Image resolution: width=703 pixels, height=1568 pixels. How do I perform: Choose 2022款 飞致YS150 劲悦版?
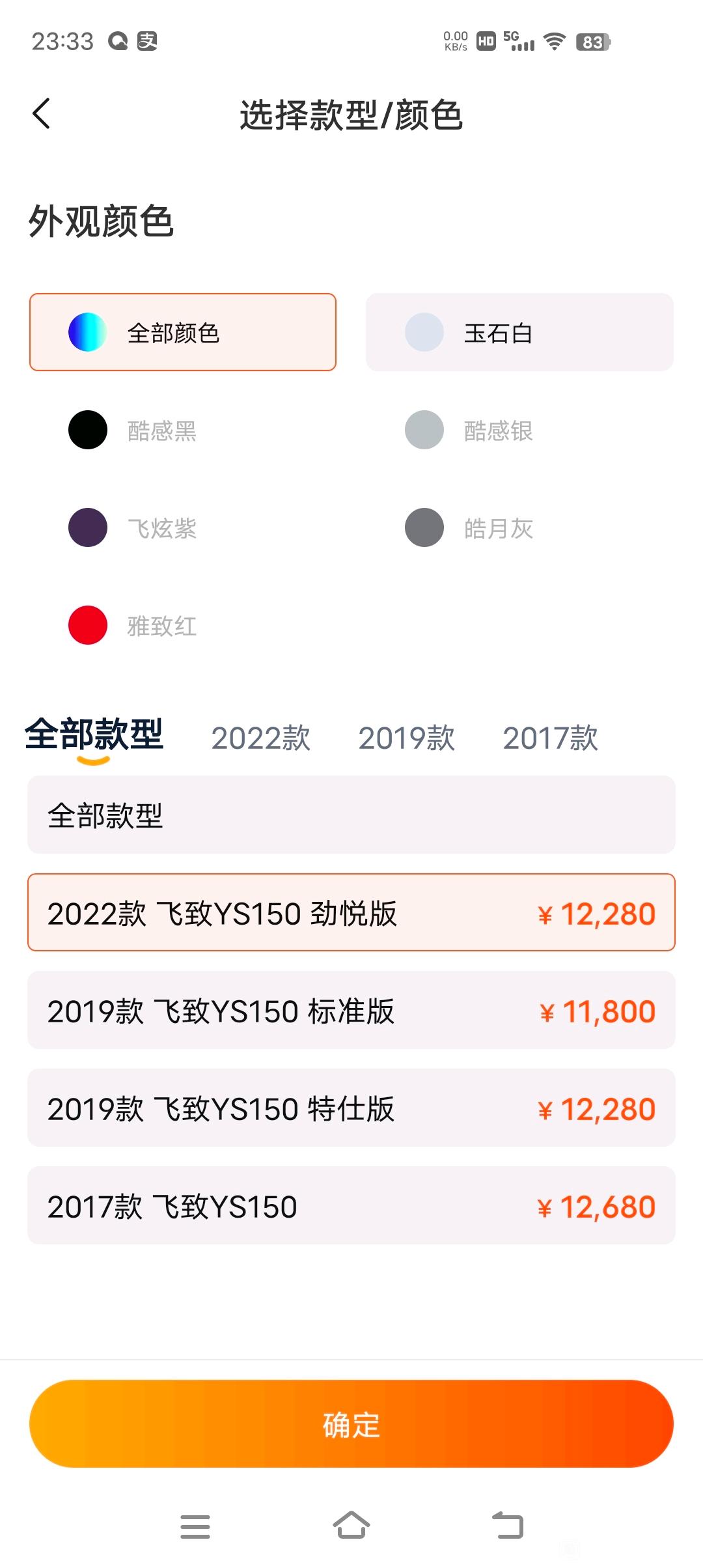click(351, 912)
